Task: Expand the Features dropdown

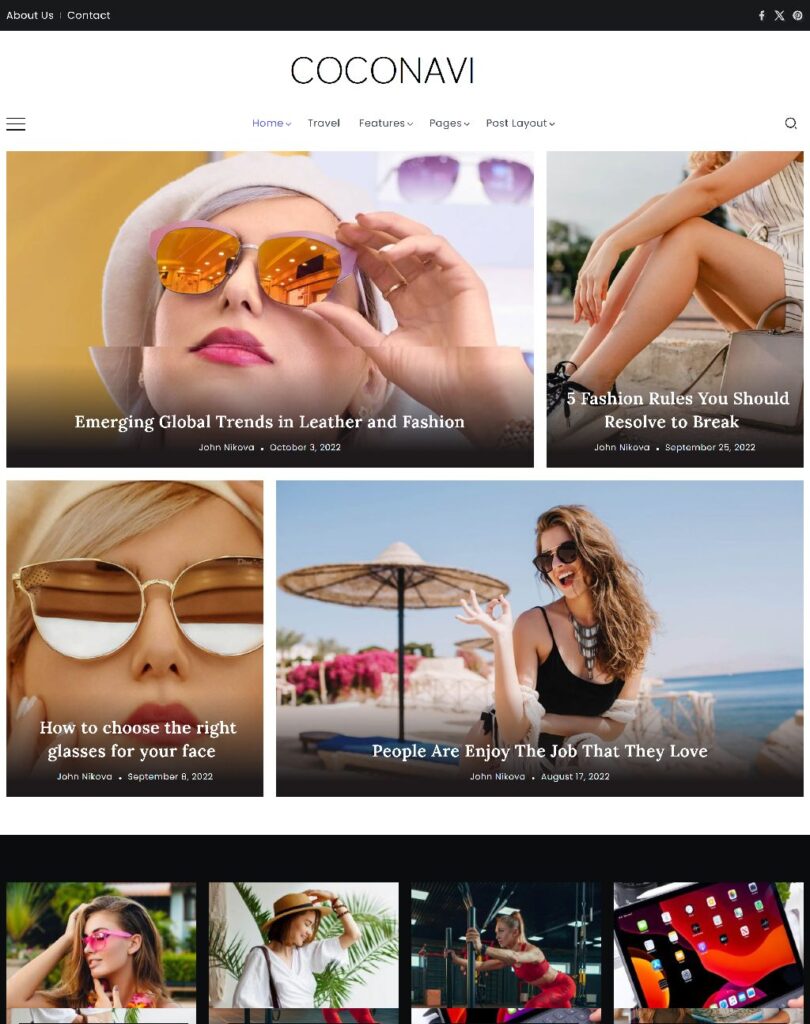Action: click(386, 124)
